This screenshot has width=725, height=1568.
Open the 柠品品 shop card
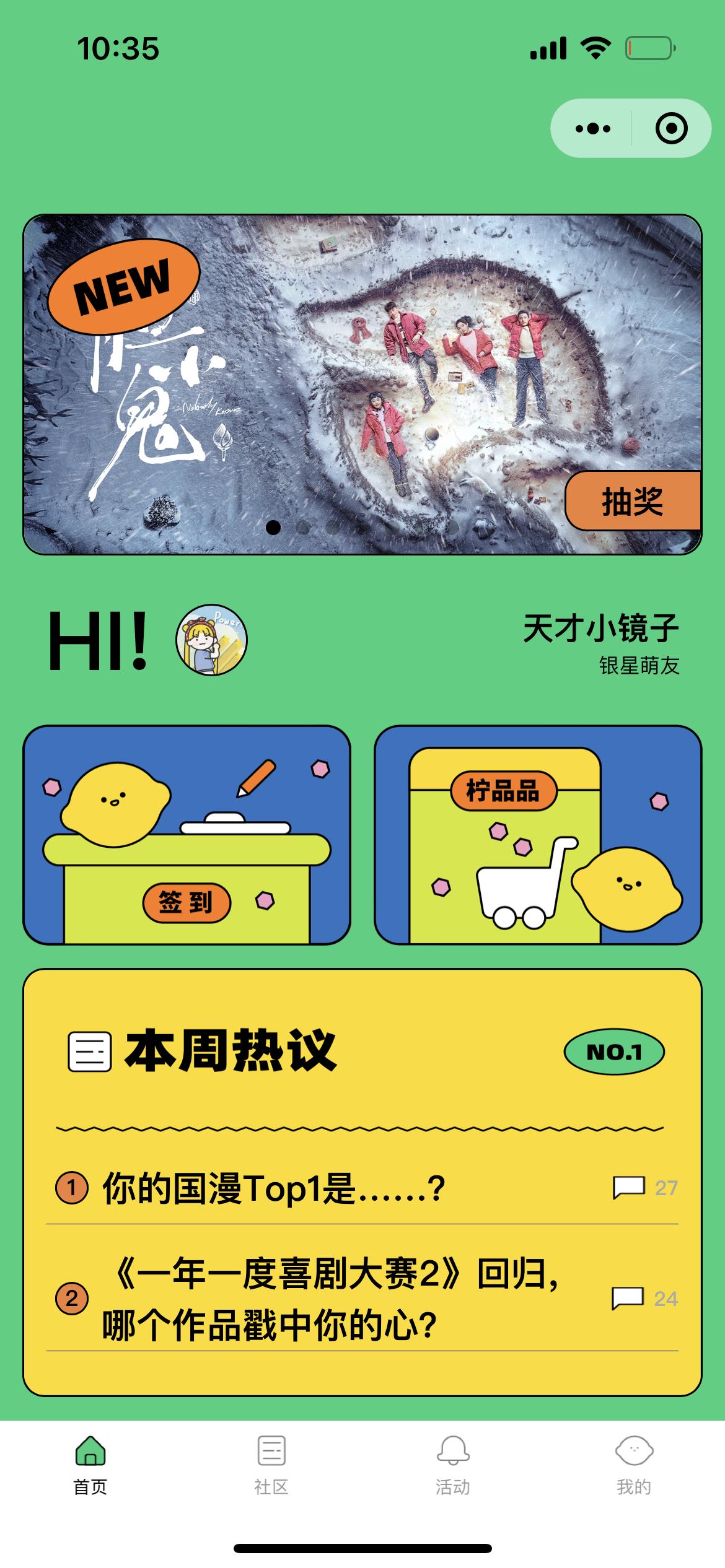tap(538, 835)
